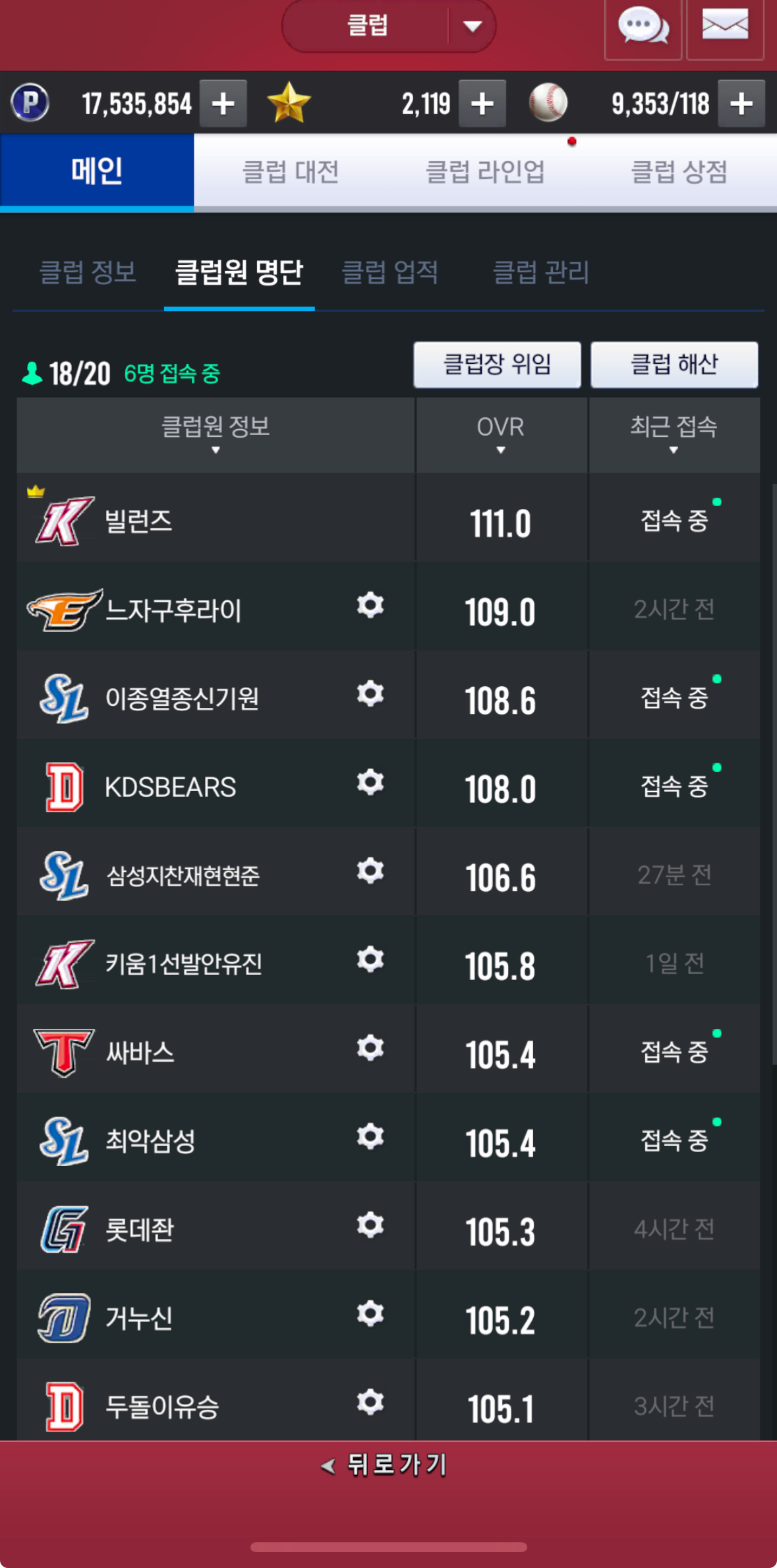The image size is (777, 1568).
Task: Open the gear icon for 느자구후라이
Action: (370, 605)
